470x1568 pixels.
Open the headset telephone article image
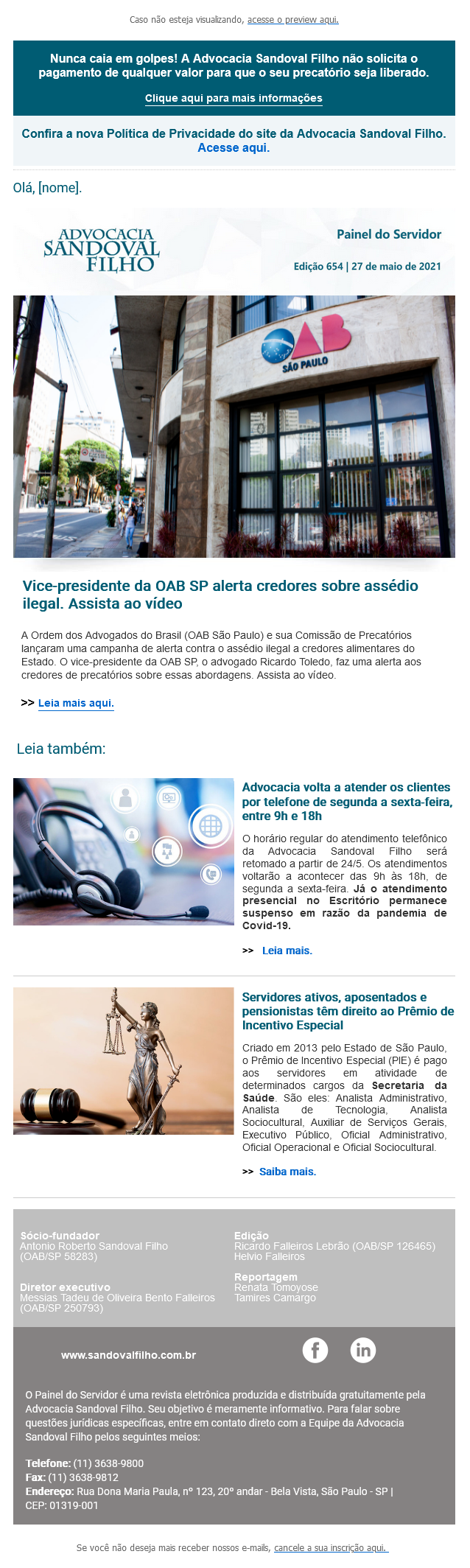click(124, 852)
